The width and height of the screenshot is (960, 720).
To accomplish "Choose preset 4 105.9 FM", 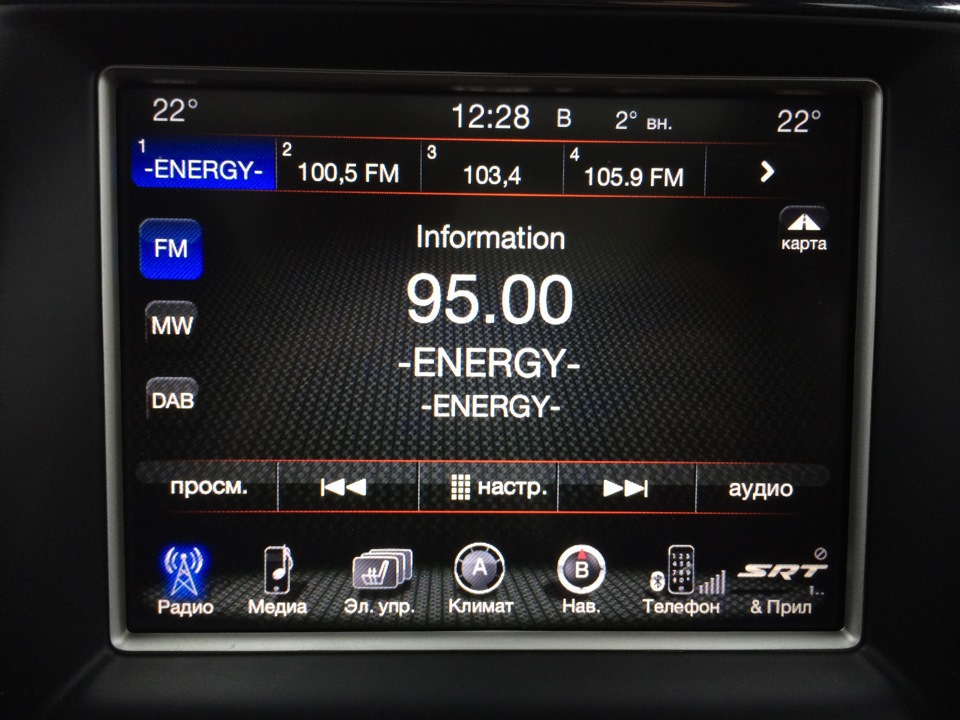I will (x=634, y=172).
